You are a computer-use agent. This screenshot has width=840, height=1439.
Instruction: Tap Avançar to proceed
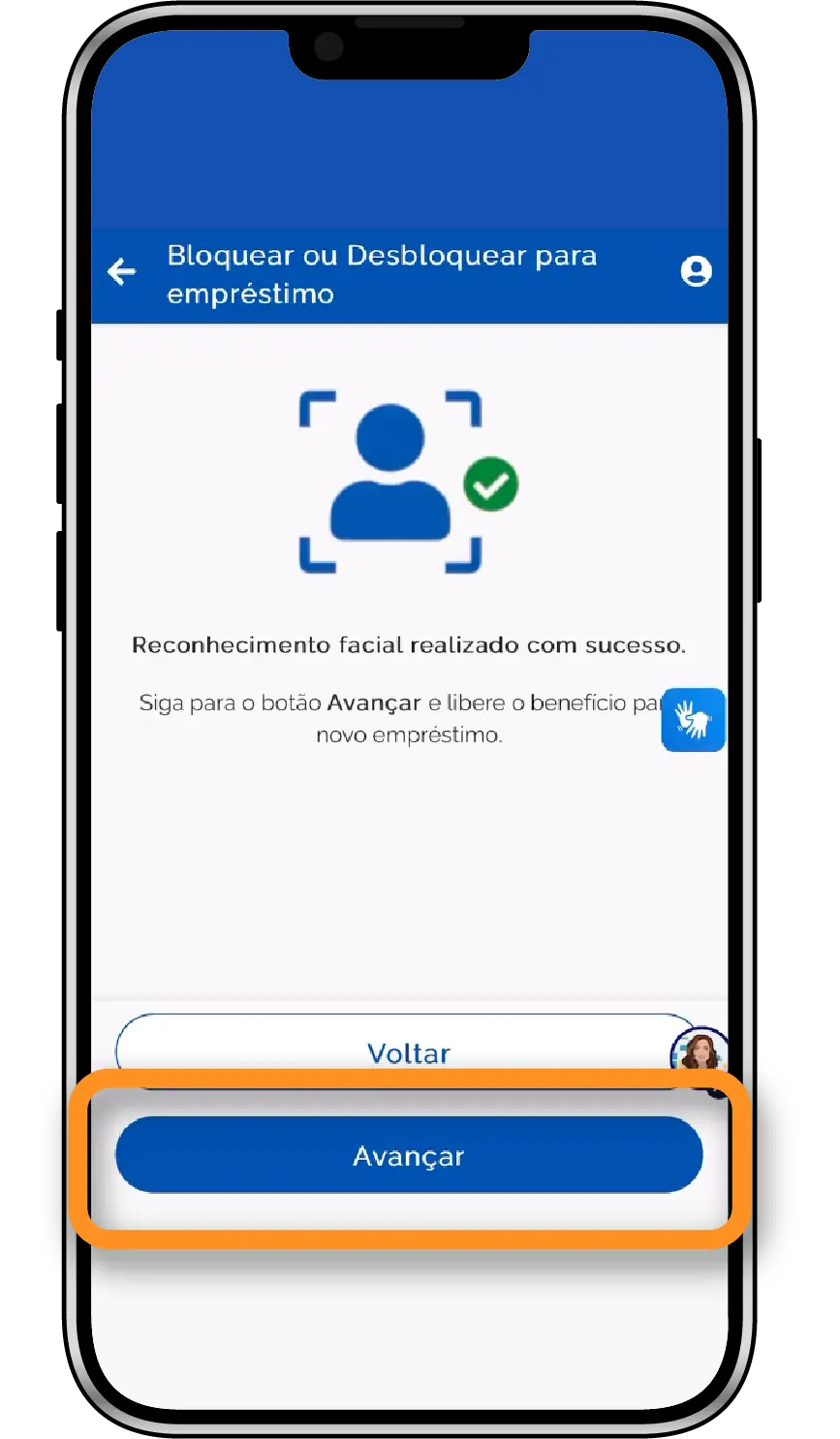click(x=408, y=1155)
